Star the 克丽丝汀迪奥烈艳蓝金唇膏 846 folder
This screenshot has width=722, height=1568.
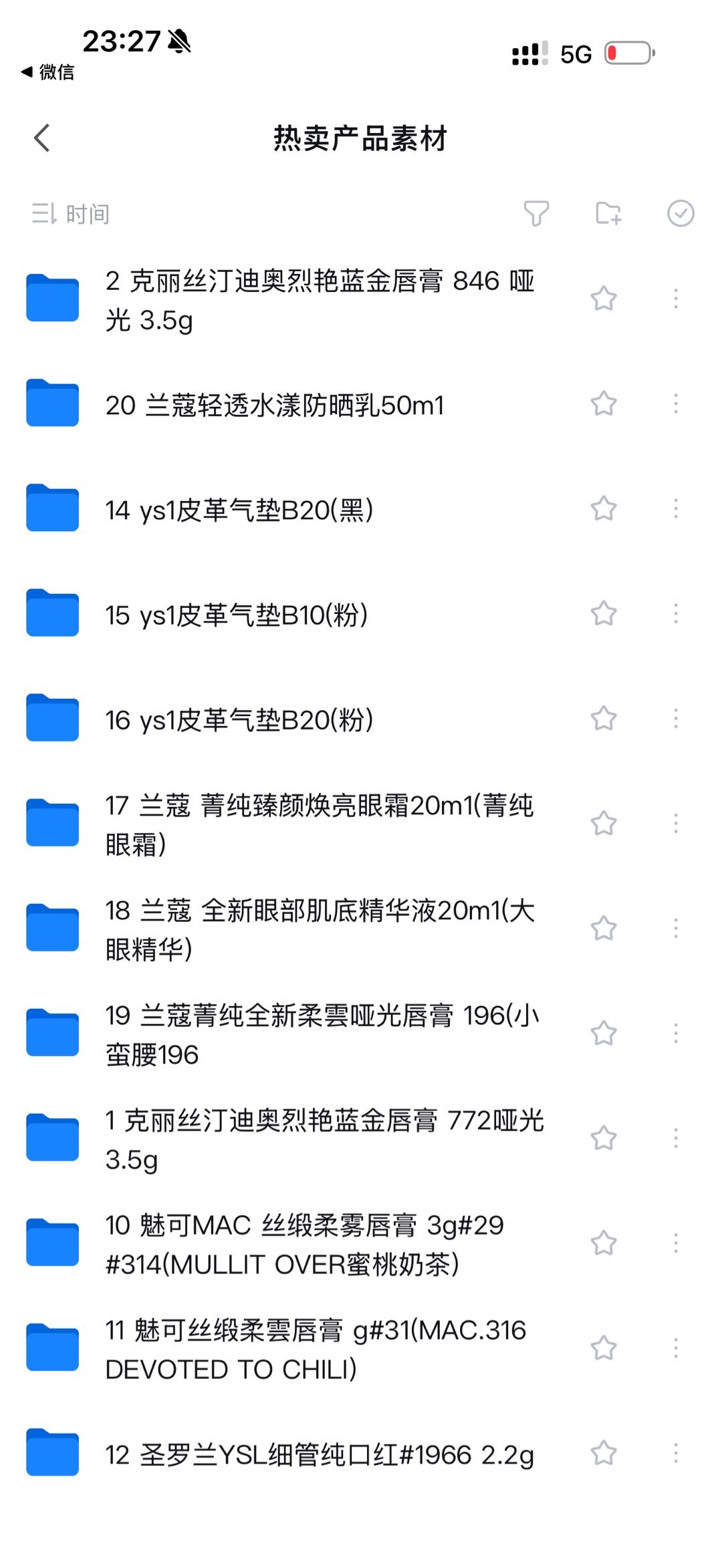click(x=604, y=299)
